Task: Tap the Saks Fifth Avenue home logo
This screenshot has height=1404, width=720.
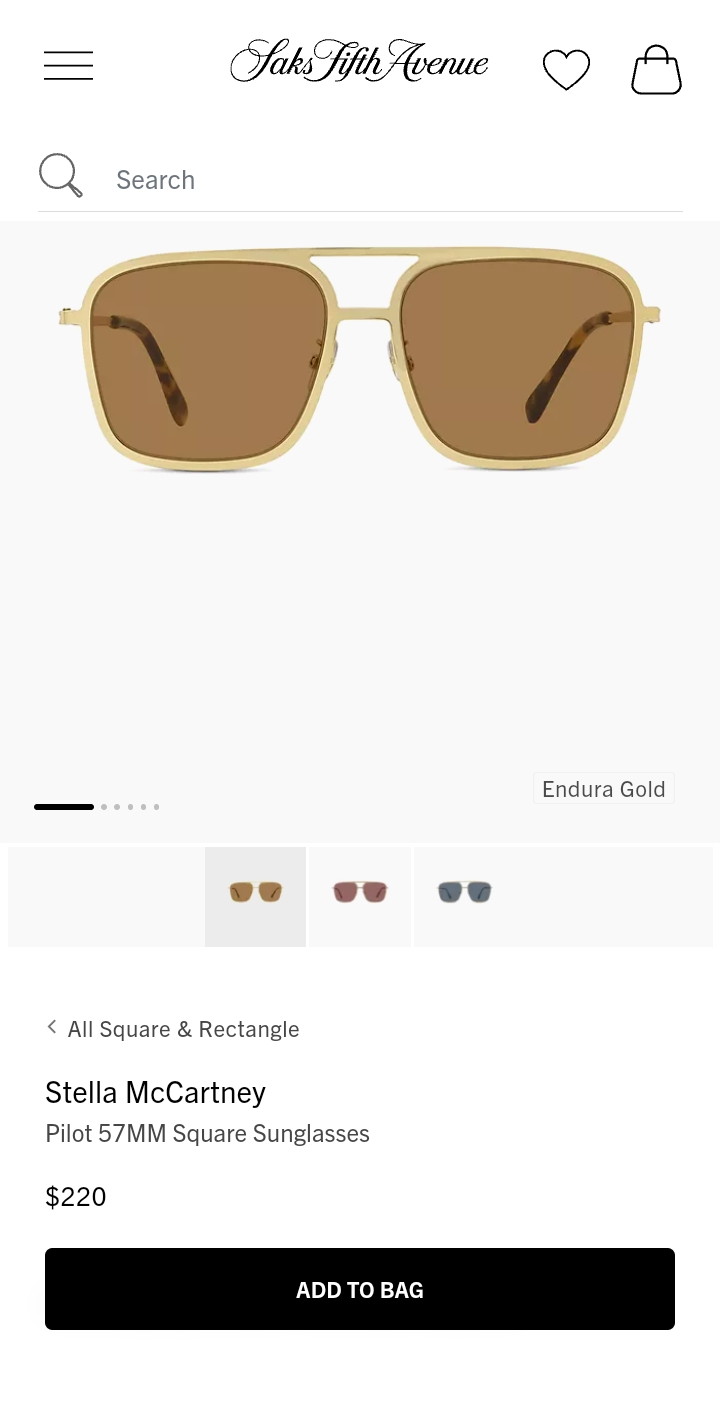Action: 359,63
